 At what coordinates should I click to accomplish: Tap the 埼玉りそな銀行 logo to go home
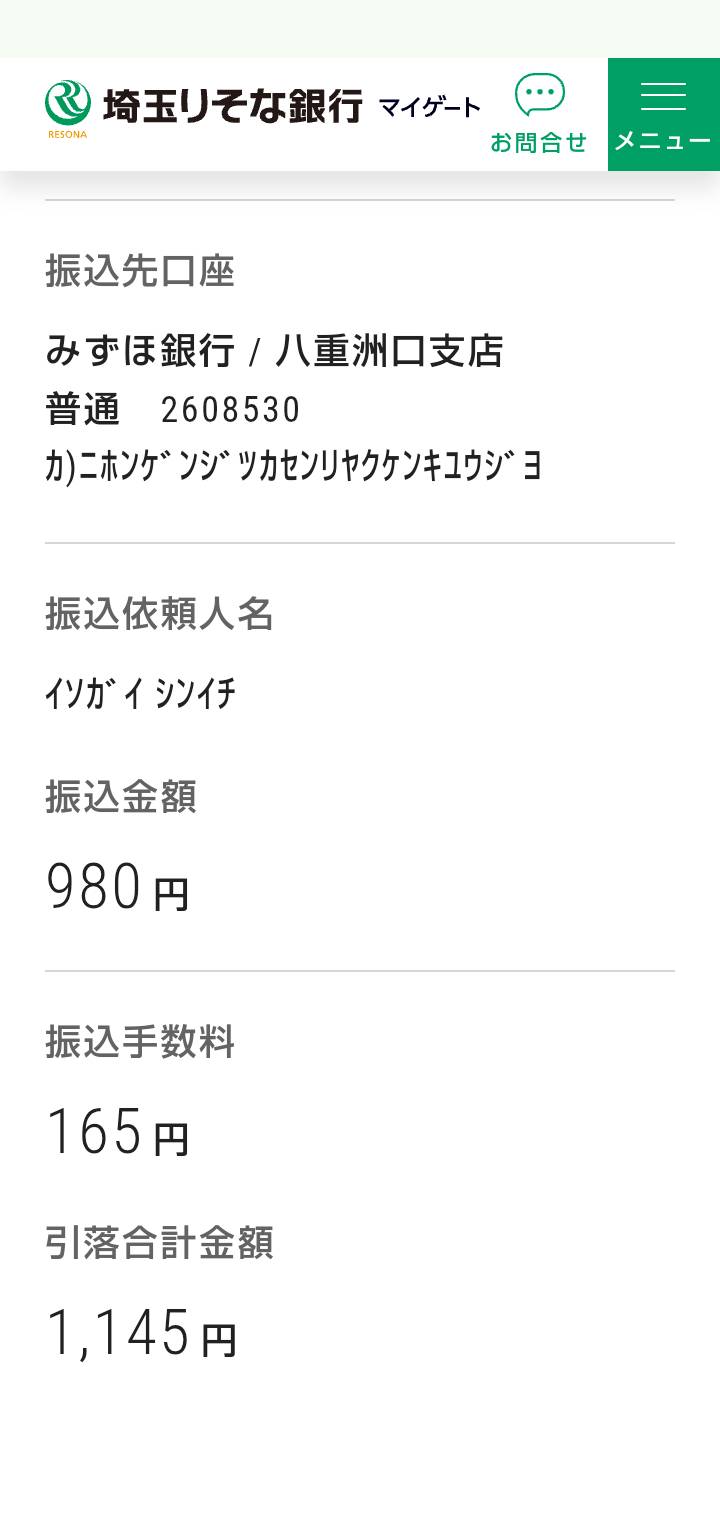point(203,107)
